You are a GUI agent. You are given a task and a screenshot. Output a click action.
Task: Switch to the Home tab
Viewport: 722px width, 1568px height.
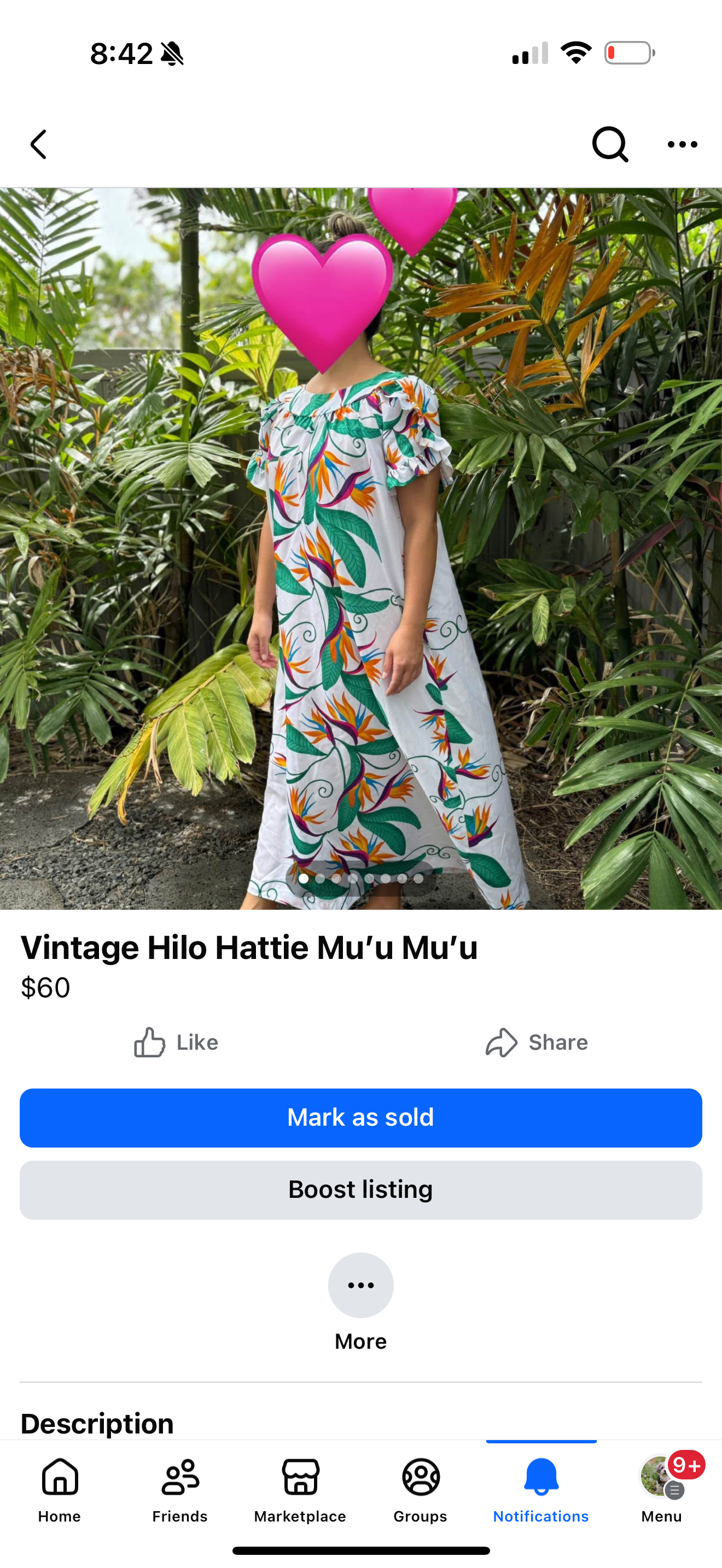(x=60, y=1489)
